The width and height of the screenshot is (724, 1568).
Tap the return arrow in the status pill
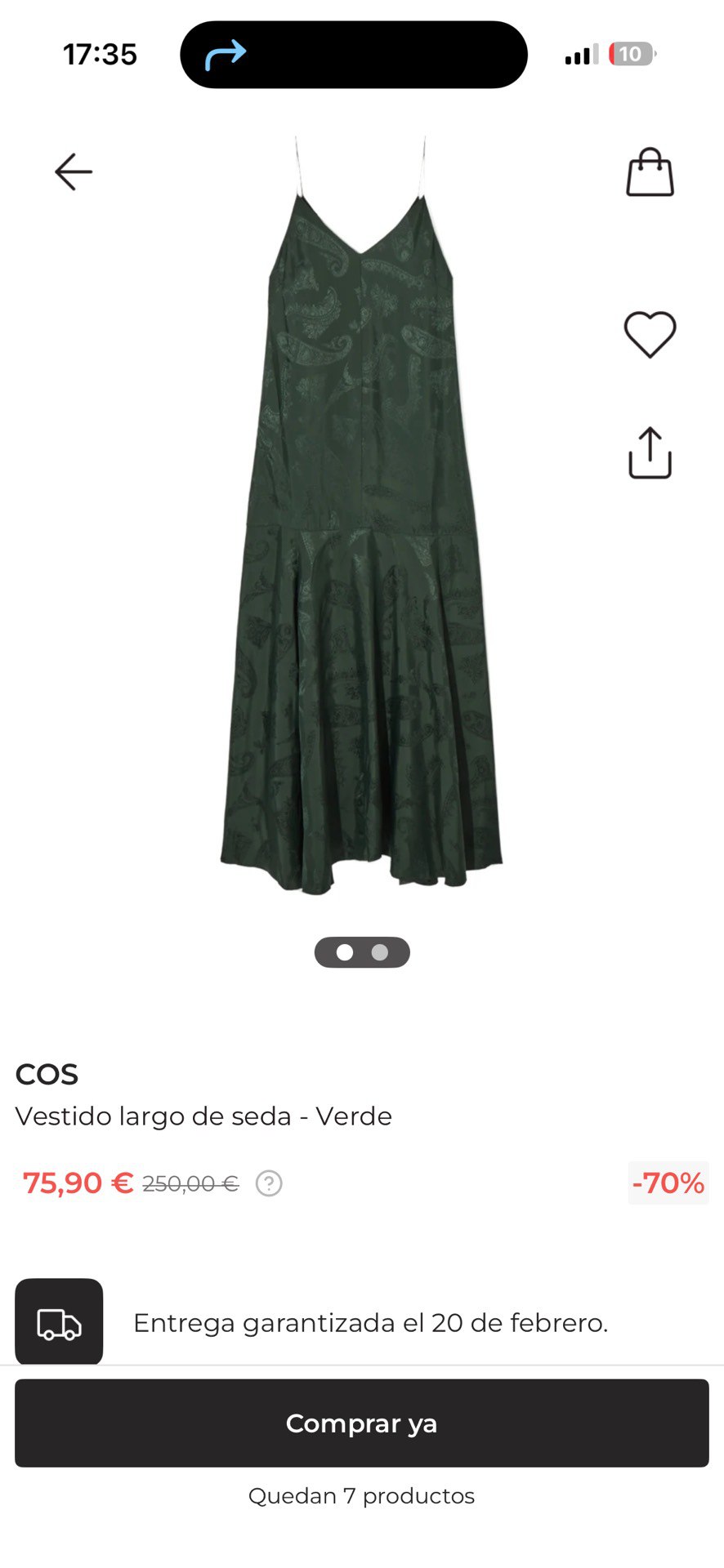(x=226, y=55)
